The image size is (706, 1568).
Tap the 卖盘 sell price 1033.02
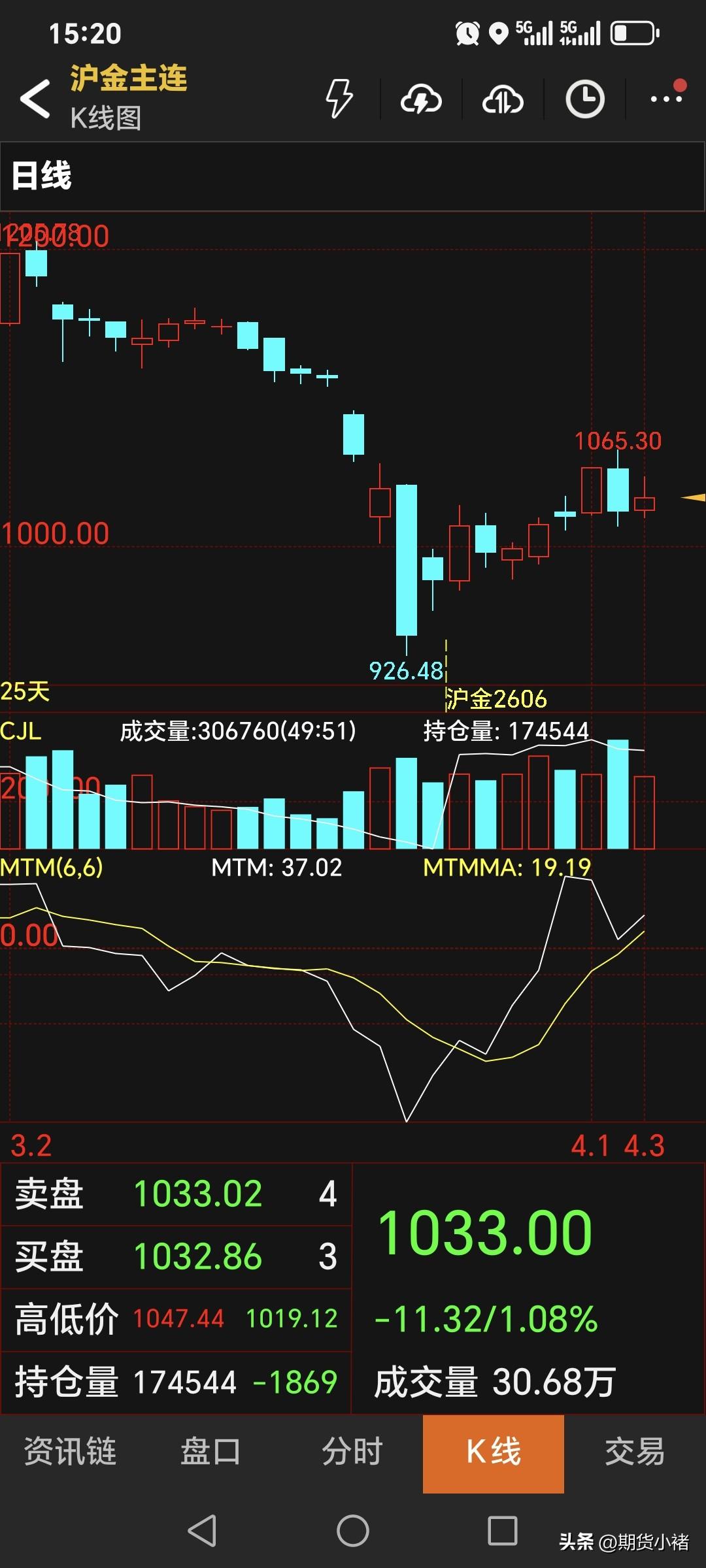click(200, 1192)
